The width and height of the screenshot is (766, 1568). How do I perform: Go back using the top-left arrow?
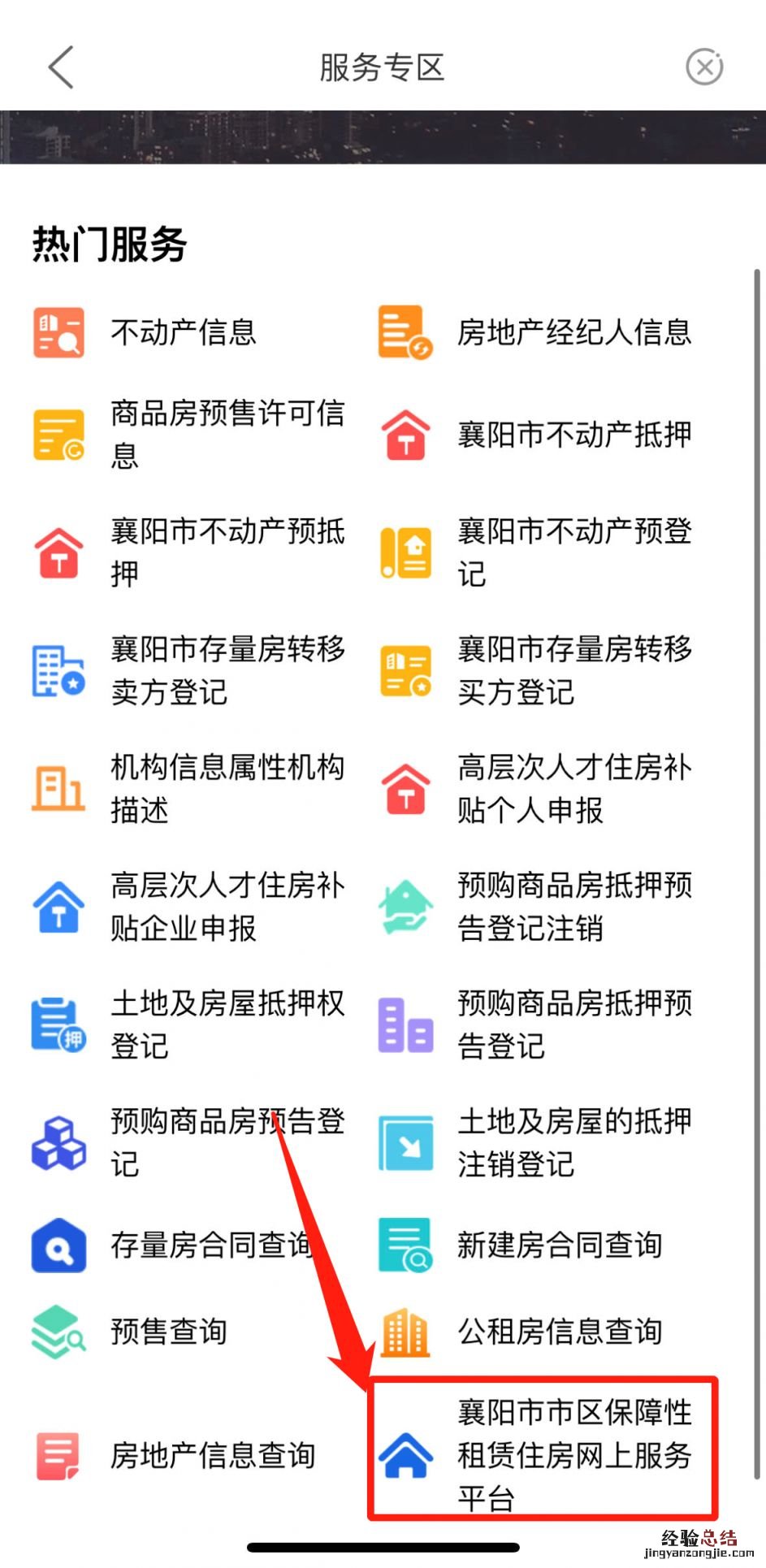tap(62, 67)
